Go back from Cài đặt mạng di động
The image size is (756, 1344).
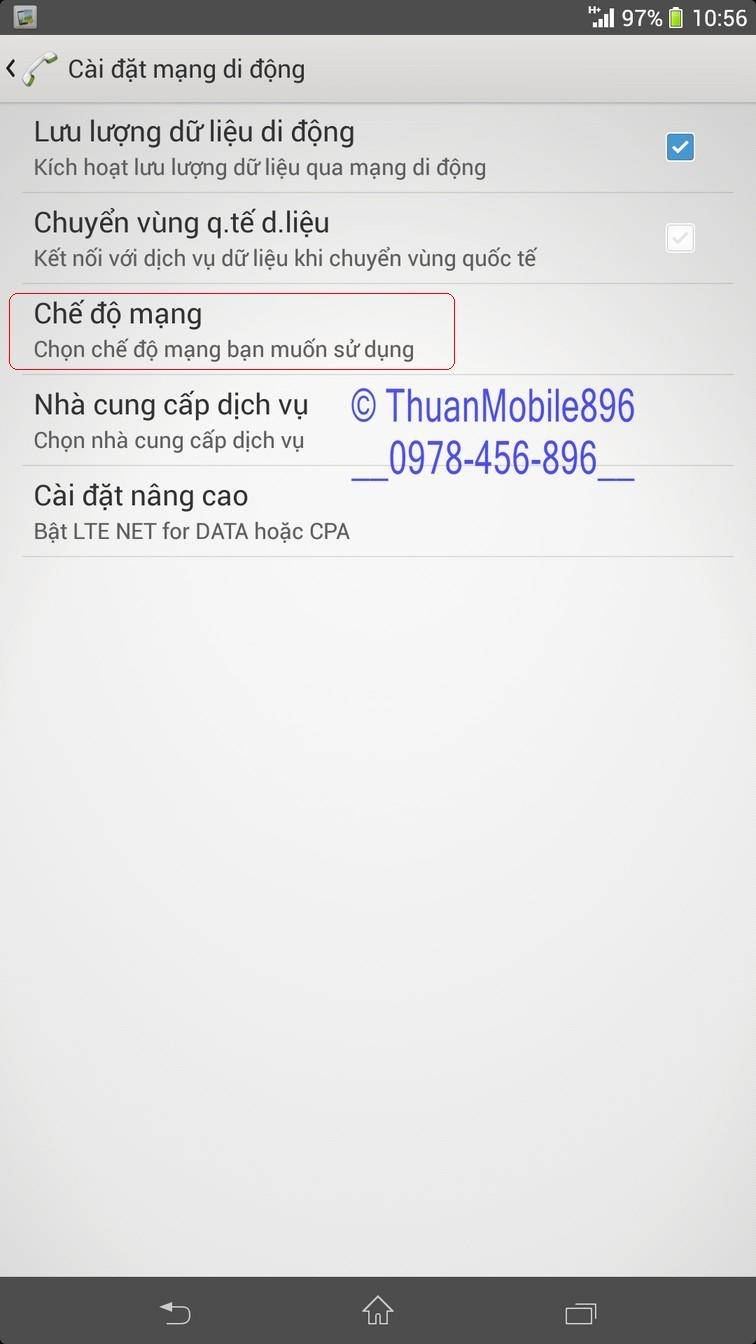(31, 69)
